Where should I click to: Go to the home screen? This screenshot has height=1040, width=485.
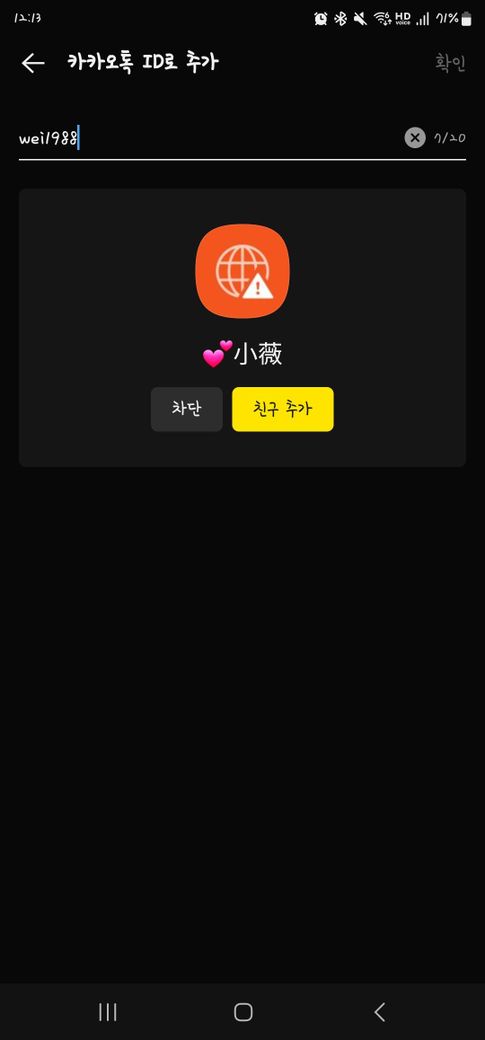click(243, 1011)
